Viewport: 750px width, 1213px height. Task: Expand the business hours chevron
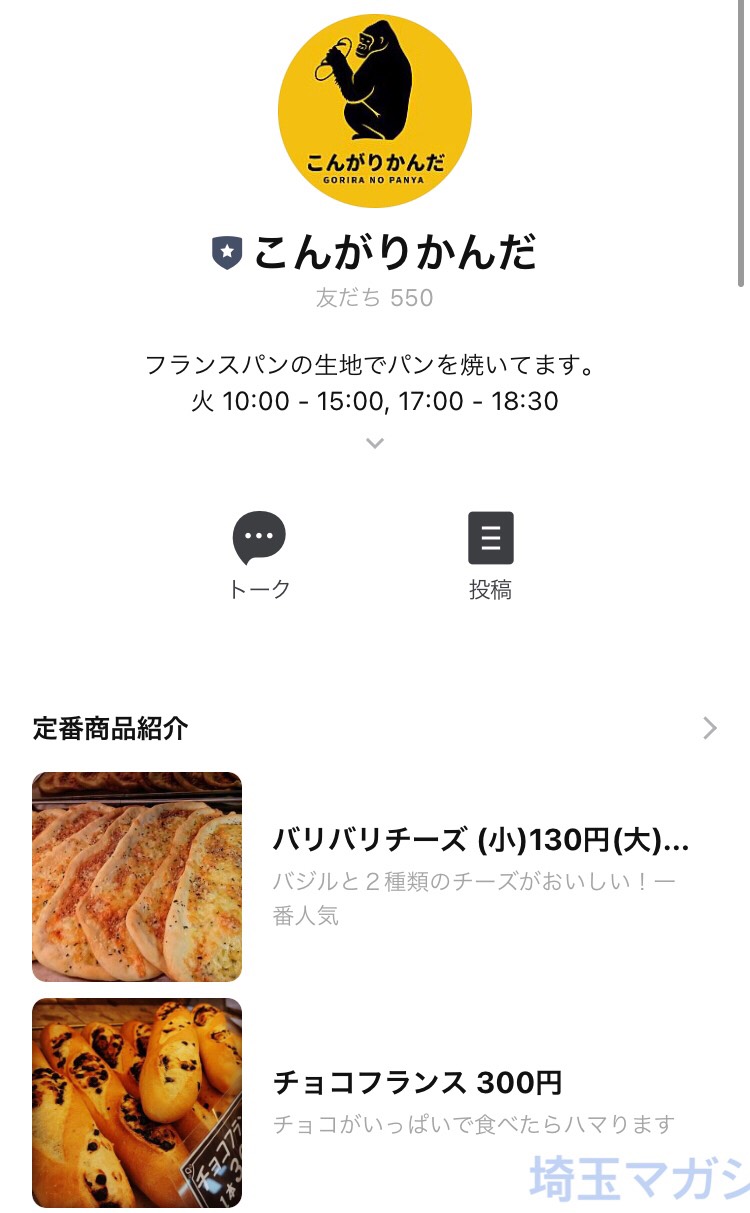tap(375, 443)
